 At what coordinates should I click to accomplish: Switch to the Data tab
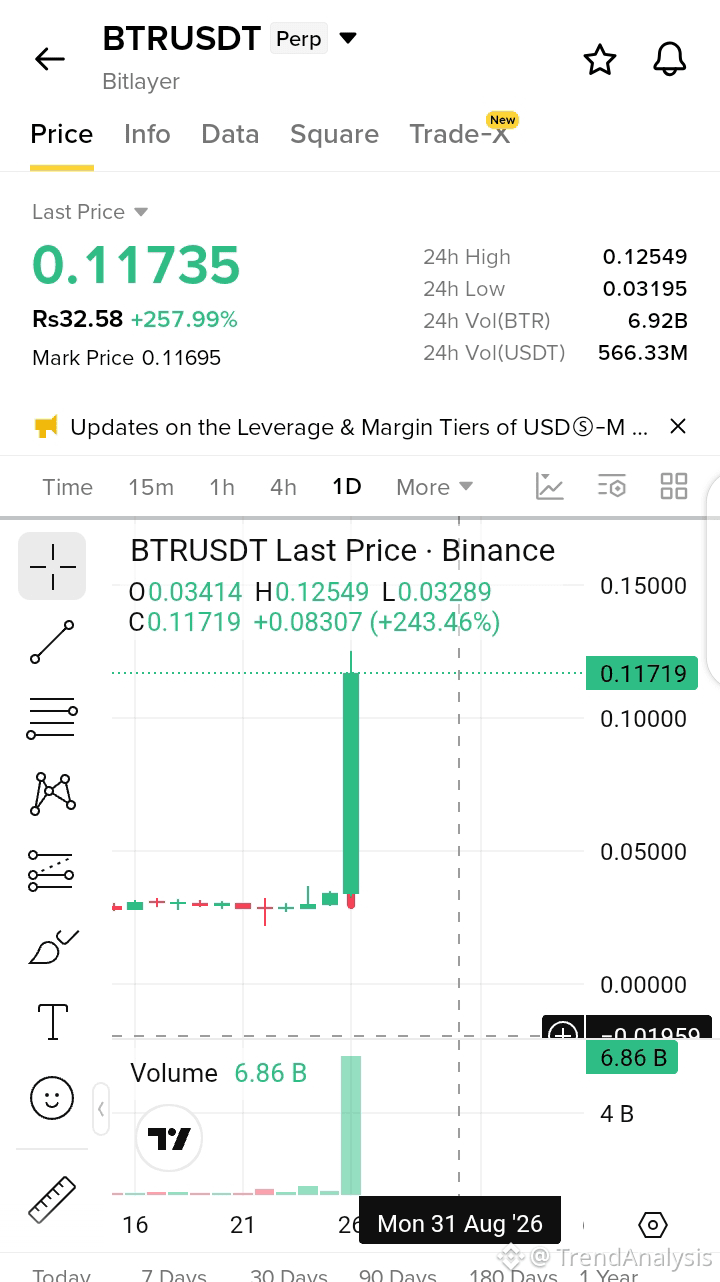click(x=230, y=134)
